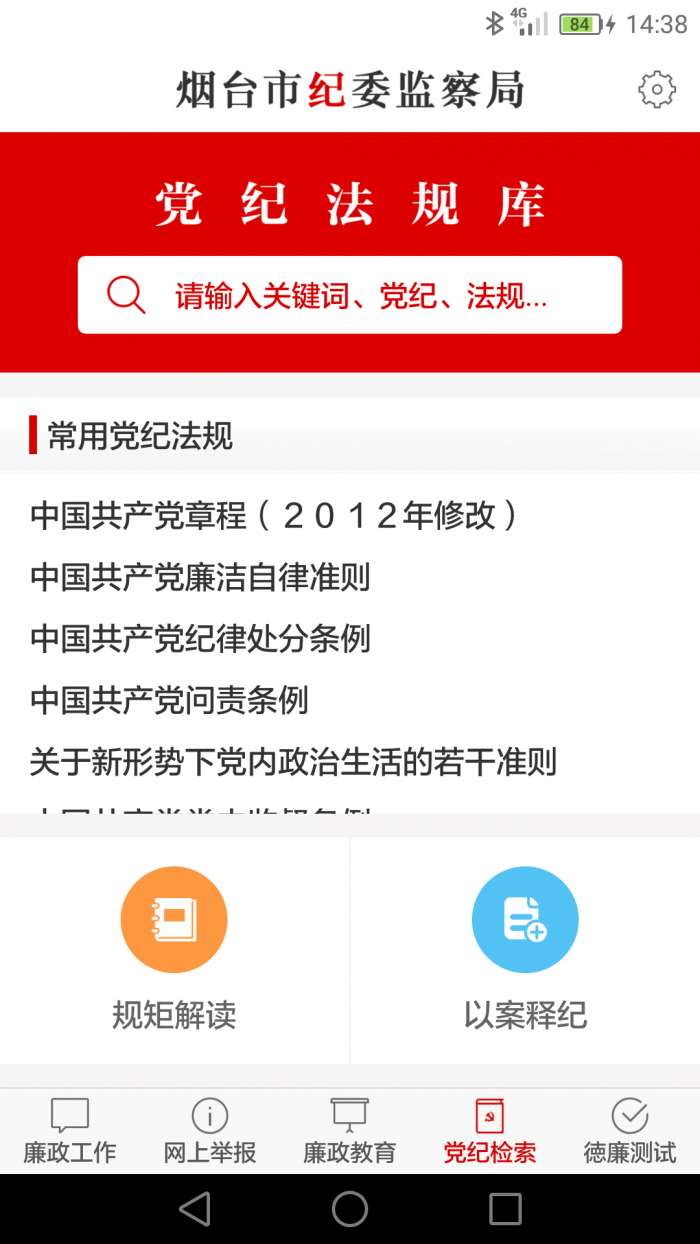Go back using the system back button
The height and width of the screenshot is (1244, 700).
(x=195, y=1209)
